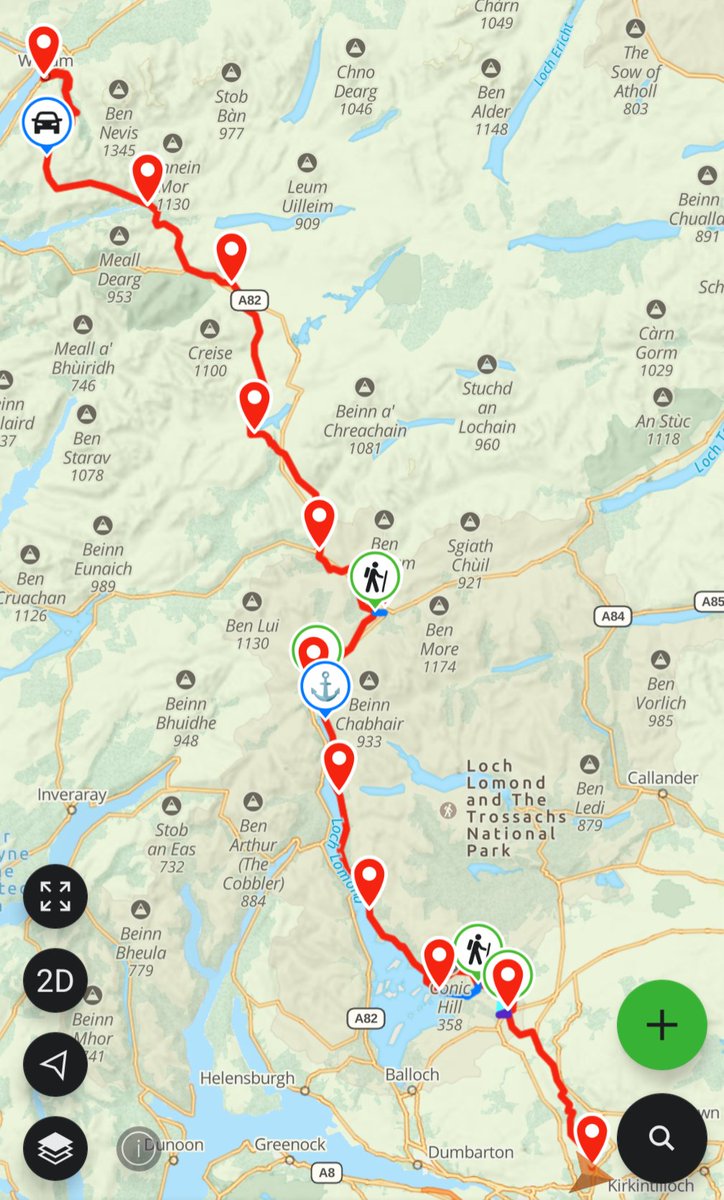The width and height of the screenshot is (724, 1200).
Task: Select the blue car marker near Ben Nevis
Action: pyautogui.click(x=47, y=124)
